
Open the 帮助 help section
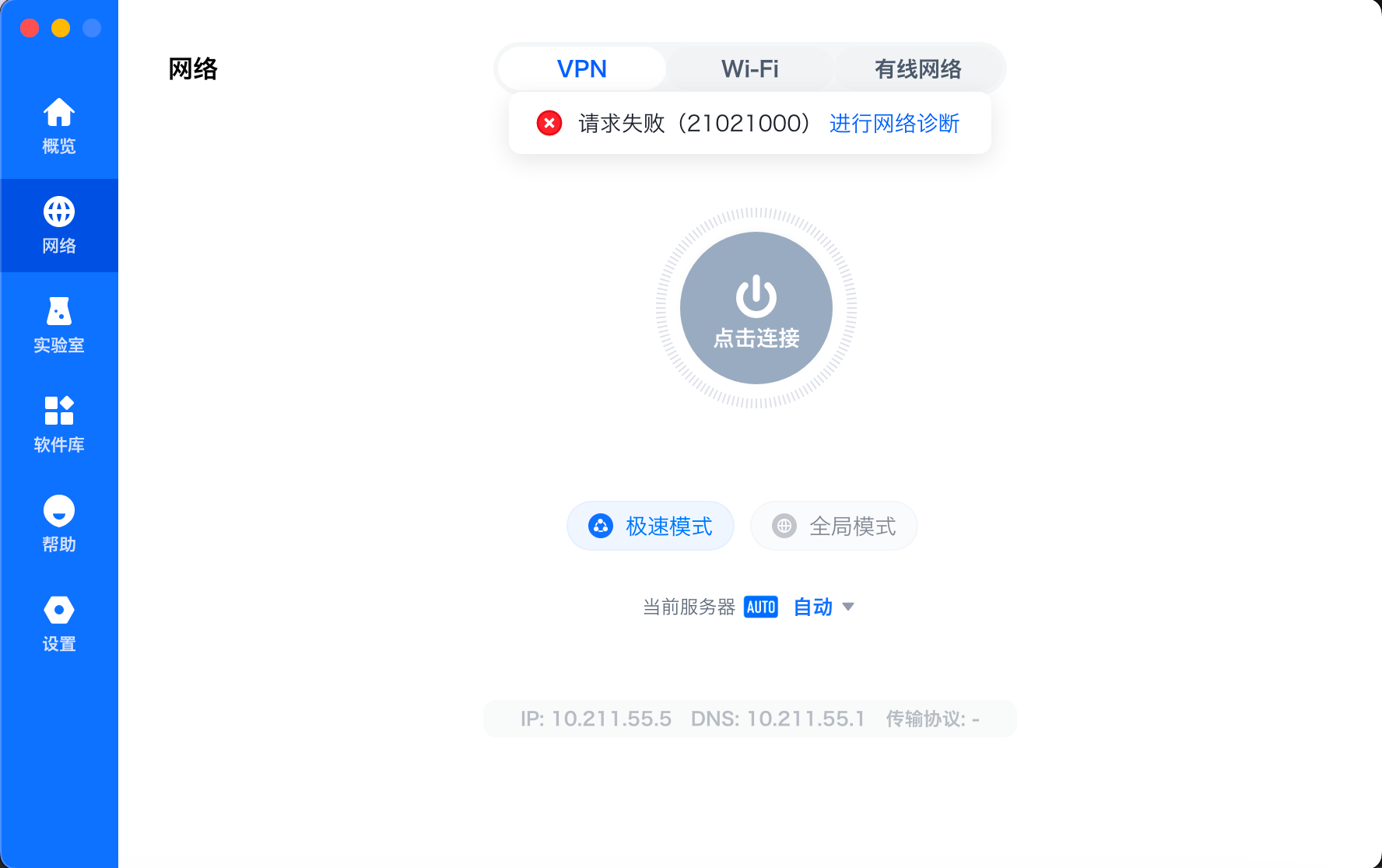point(59,524)
